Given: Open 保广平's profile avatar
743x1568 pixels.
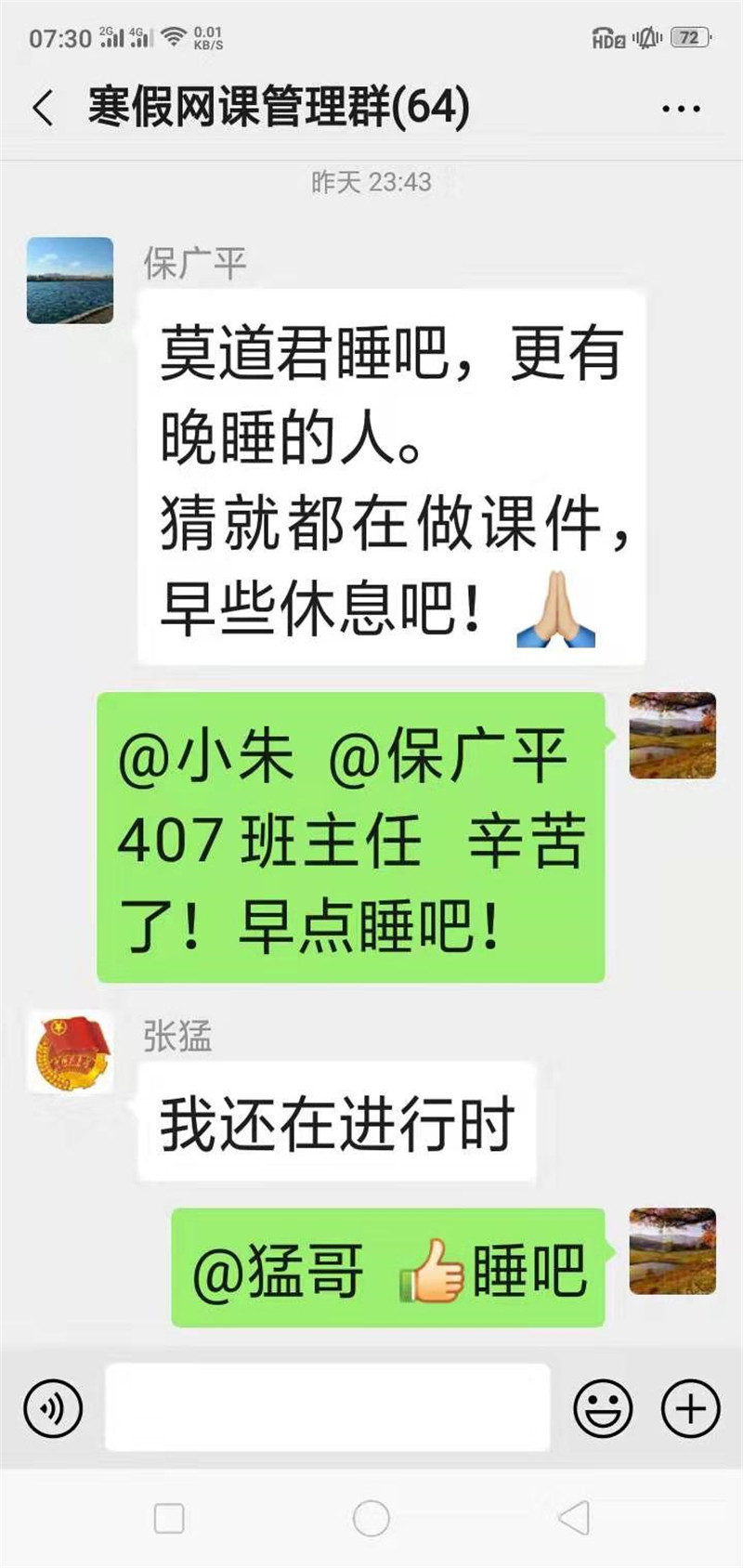Looking at the screenshot, I should 70,281.
